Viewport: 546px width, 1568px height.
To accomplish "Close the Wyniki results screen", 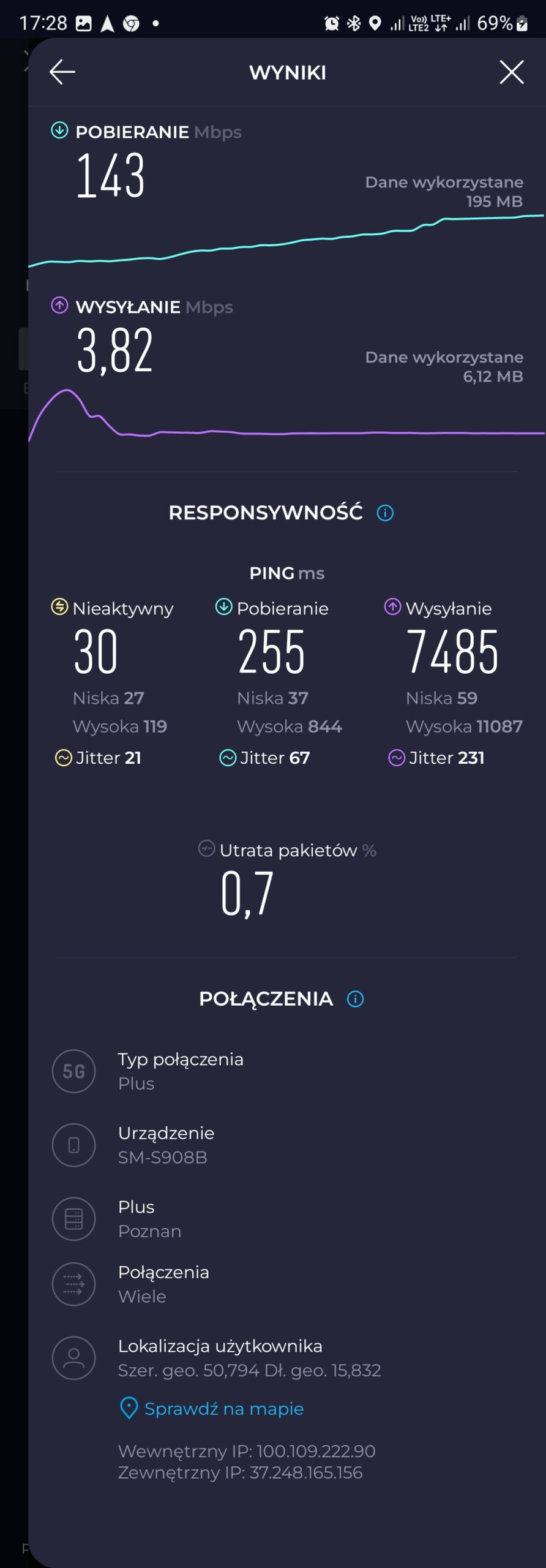I will 511,72.
